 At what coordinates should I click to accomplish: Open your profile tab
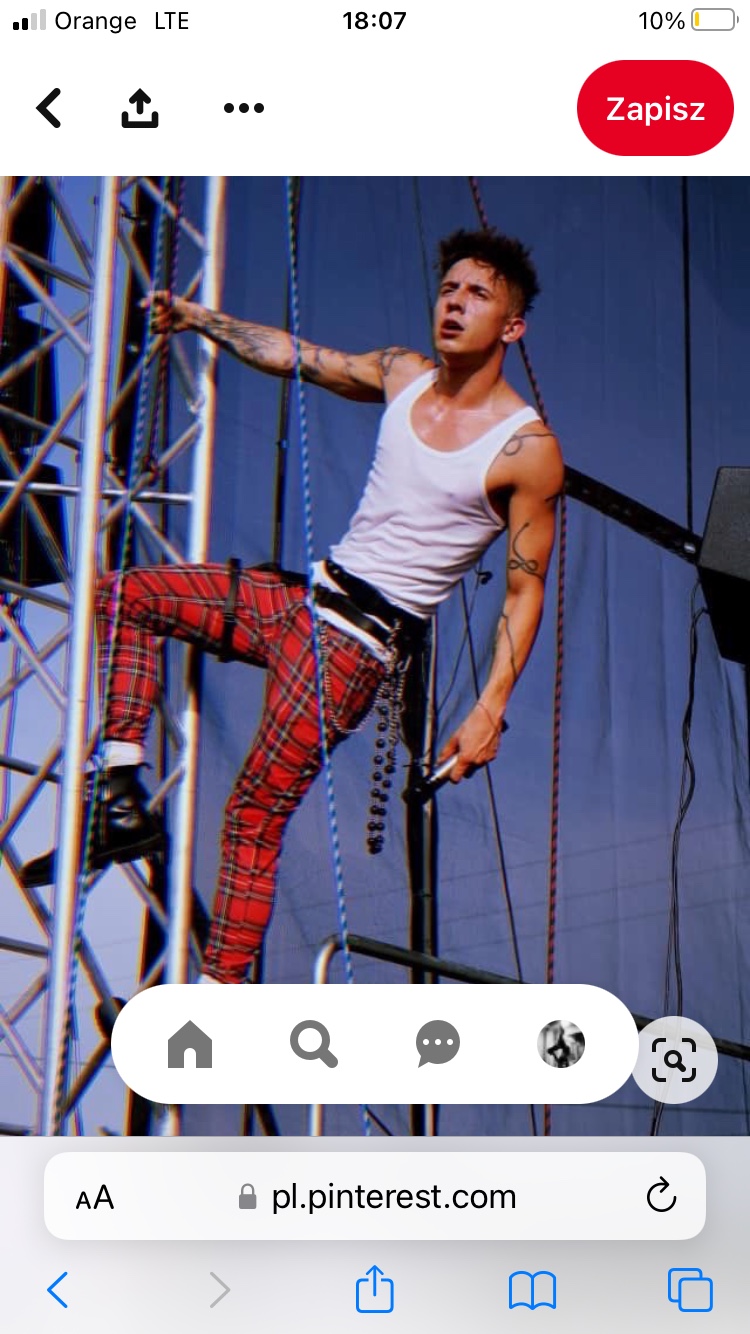coord(561,1045)
